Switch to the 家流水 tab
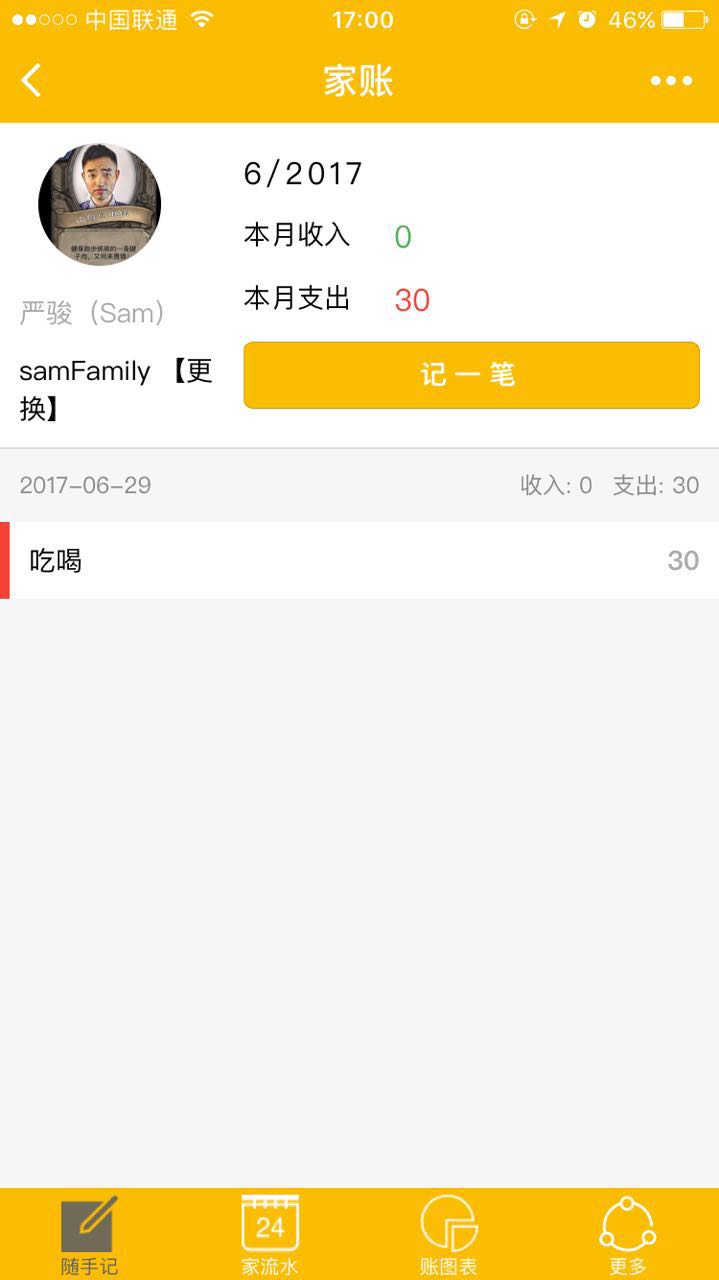 coord(270,1235)
